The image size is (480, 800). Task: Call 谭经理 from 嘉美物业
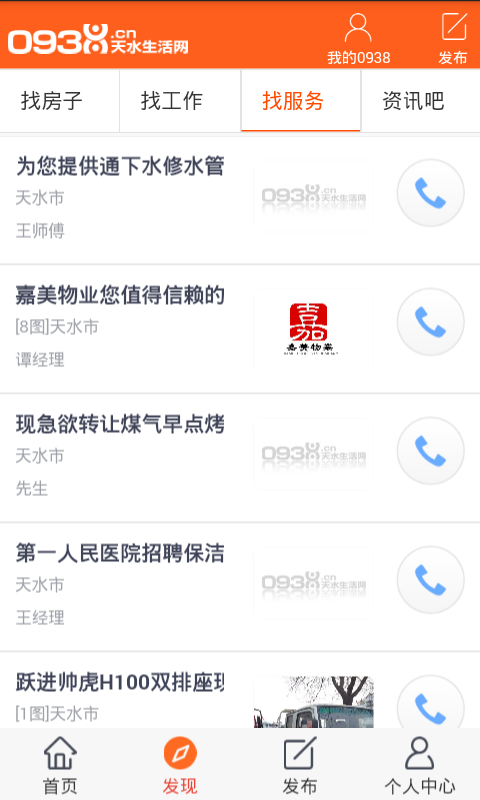[431, 322]
